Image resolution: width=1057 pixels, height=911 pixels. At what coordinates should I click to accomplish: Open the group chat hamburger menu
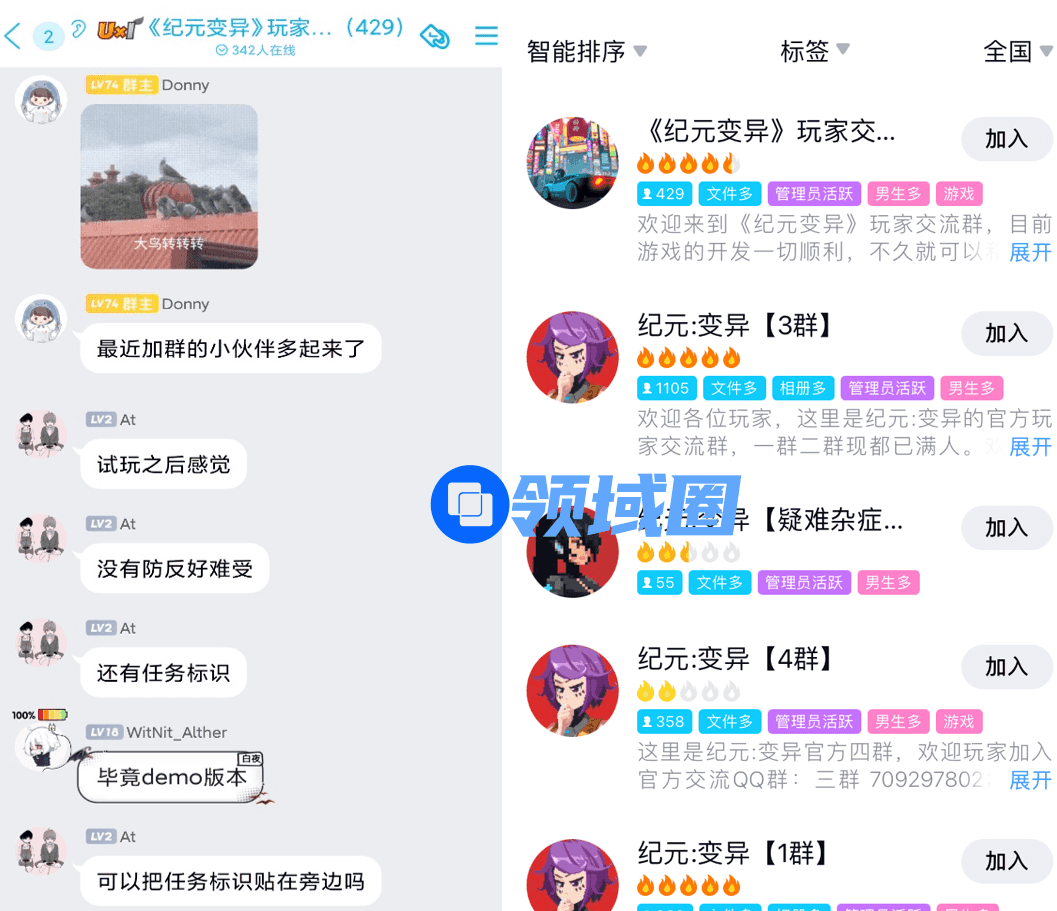486,36
